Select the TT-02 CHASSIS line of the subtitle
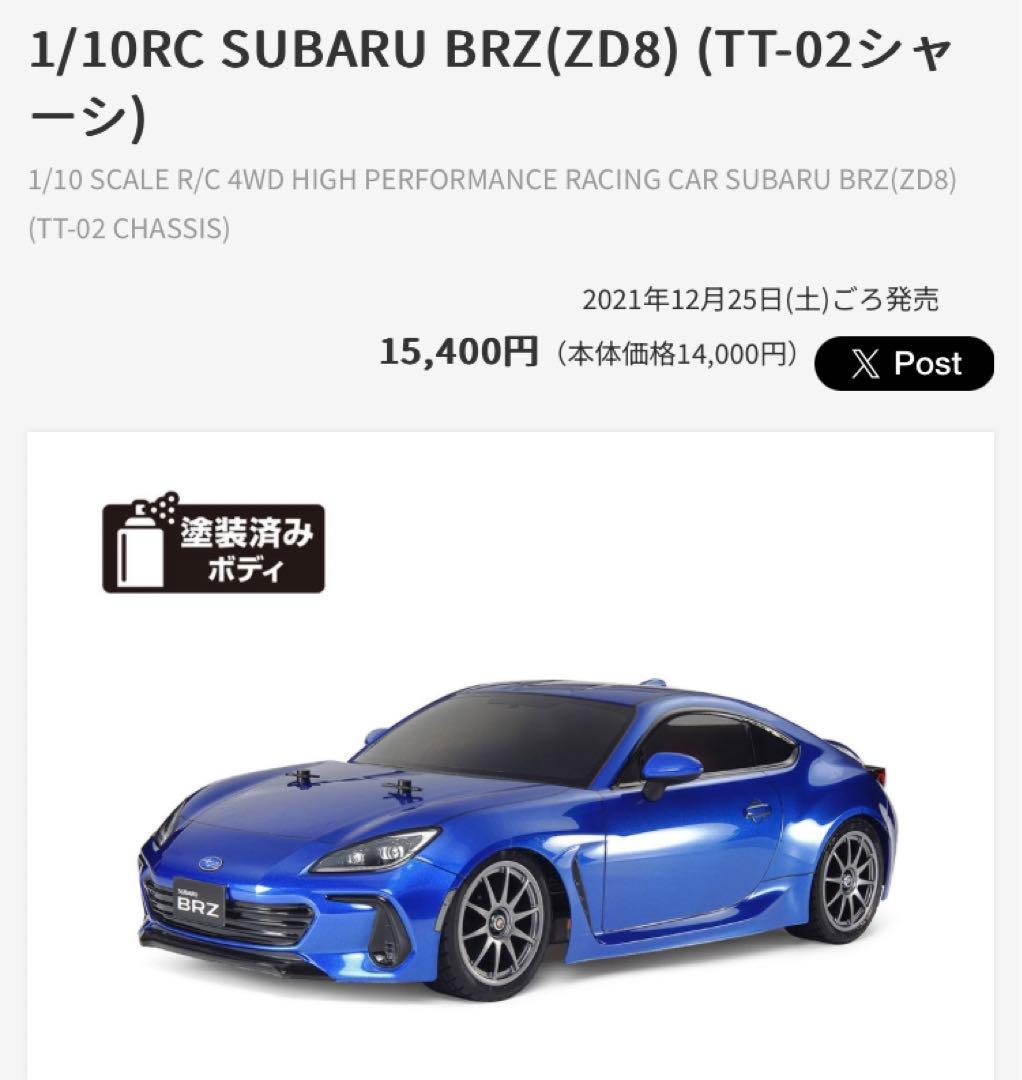 click(130, 225)
